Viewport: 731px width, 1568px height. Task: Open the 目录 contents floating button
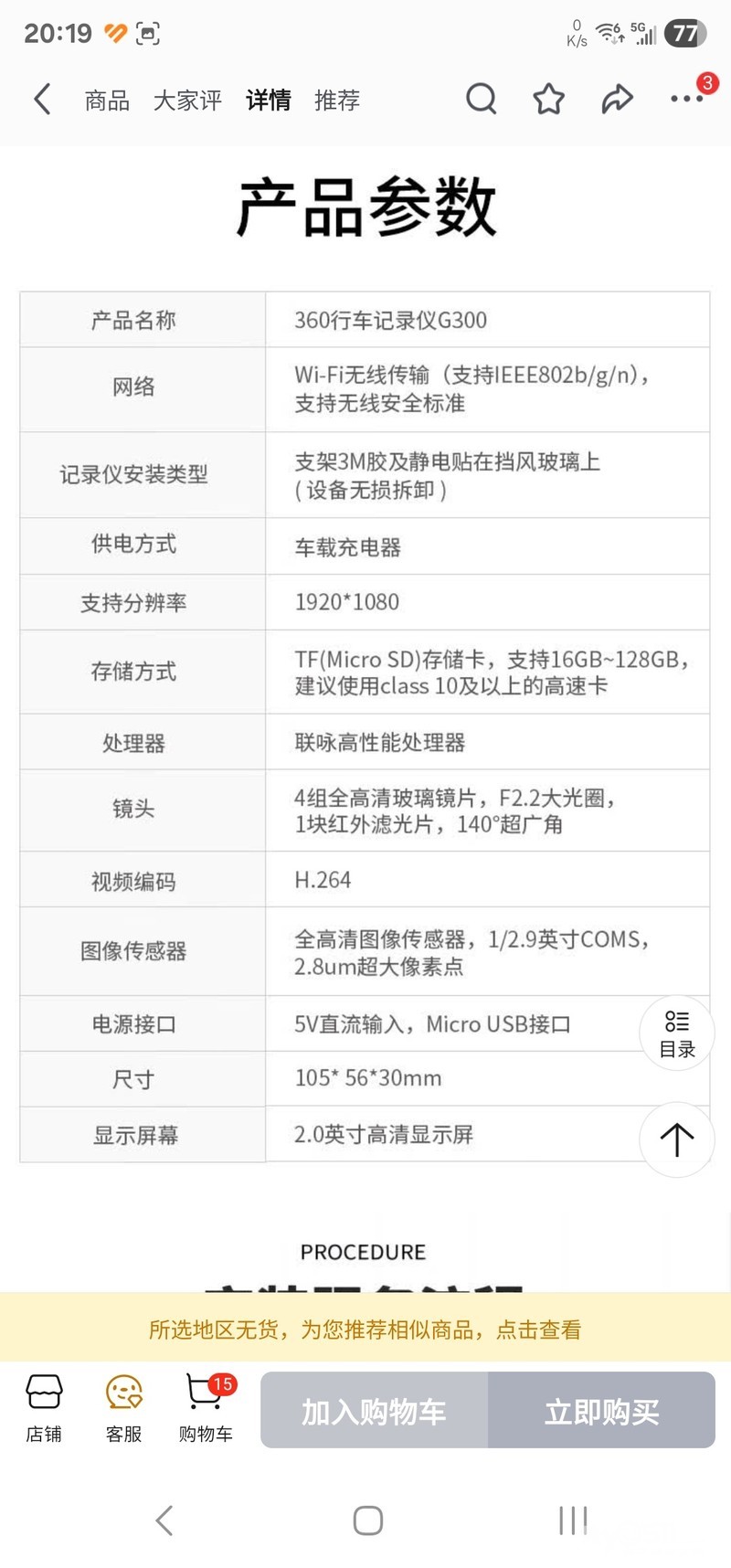click(677, 1033)
